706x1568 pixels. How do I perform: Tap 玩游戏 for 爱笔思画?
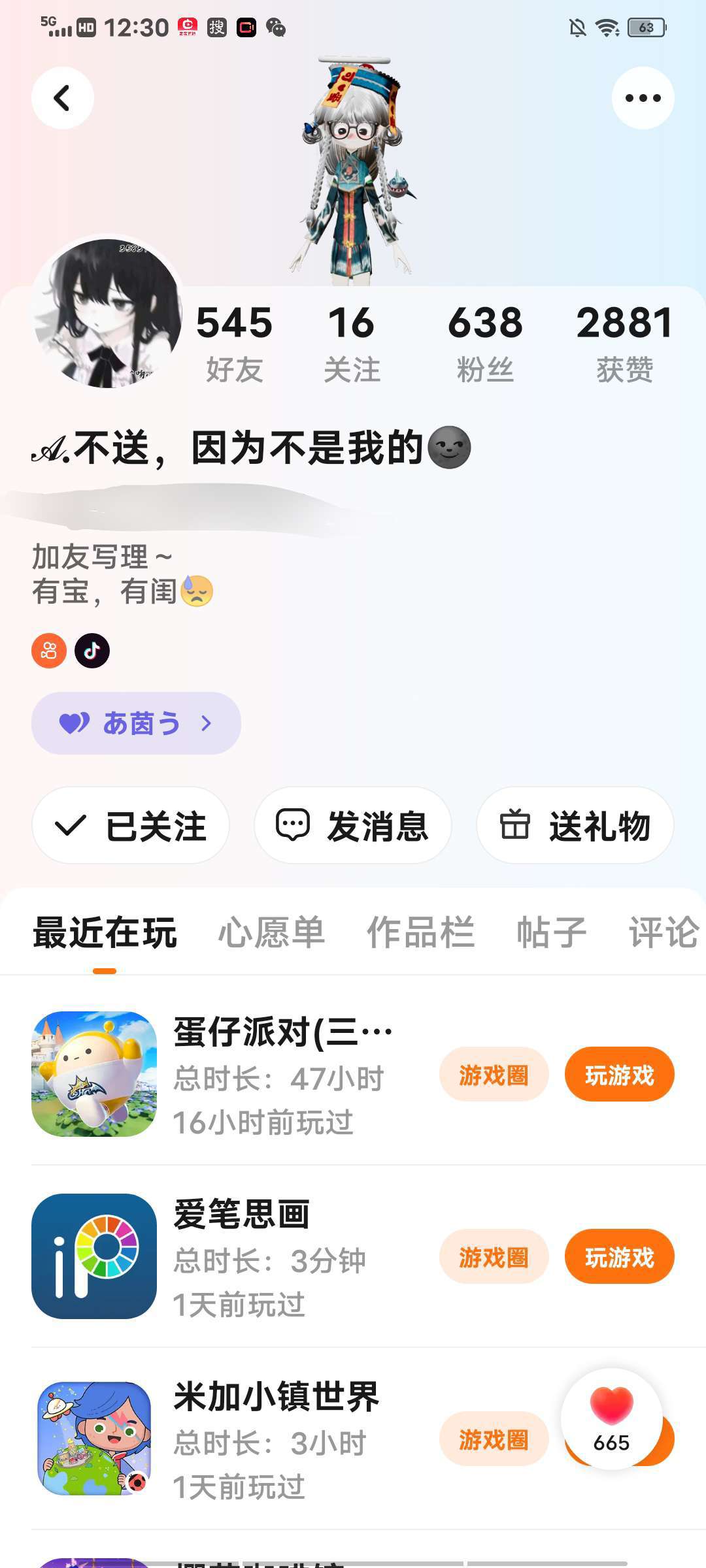click(619, 1257)
